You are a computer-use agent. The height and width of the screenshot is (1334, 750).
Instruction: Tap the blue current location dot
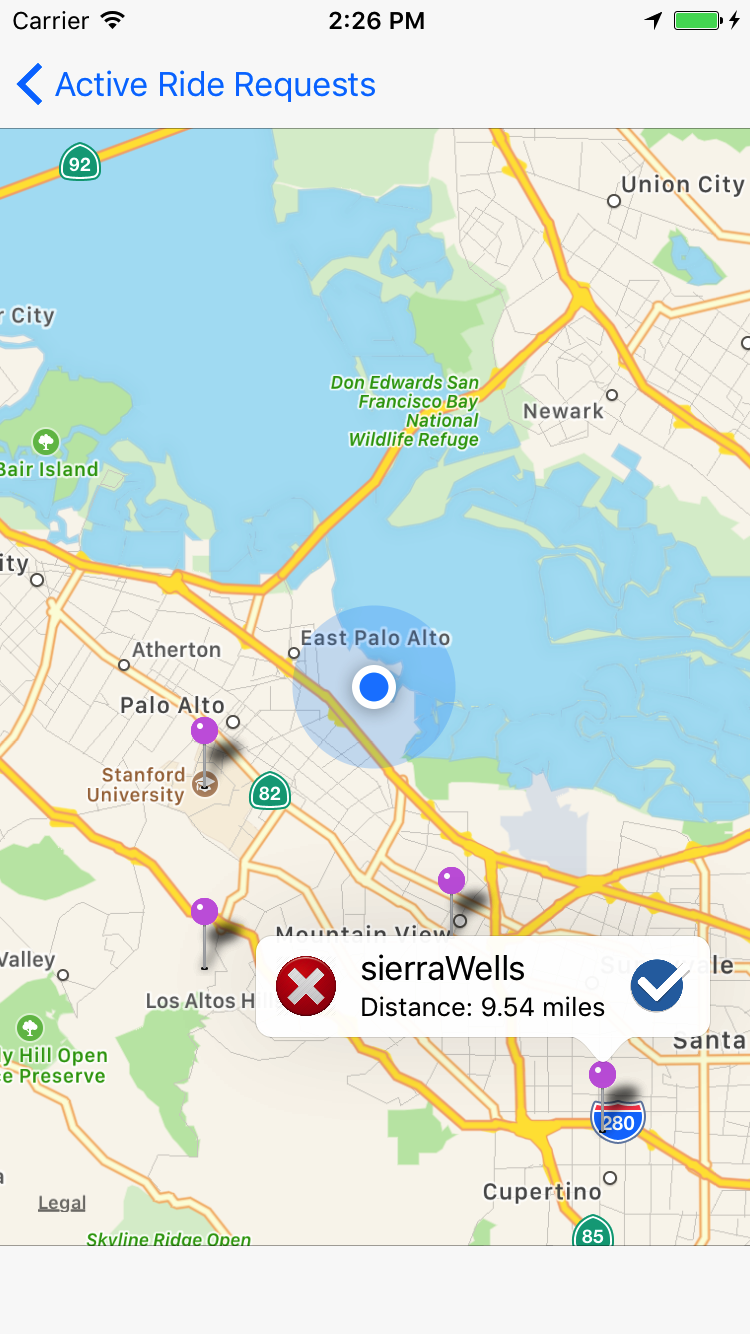coord(374,687)
